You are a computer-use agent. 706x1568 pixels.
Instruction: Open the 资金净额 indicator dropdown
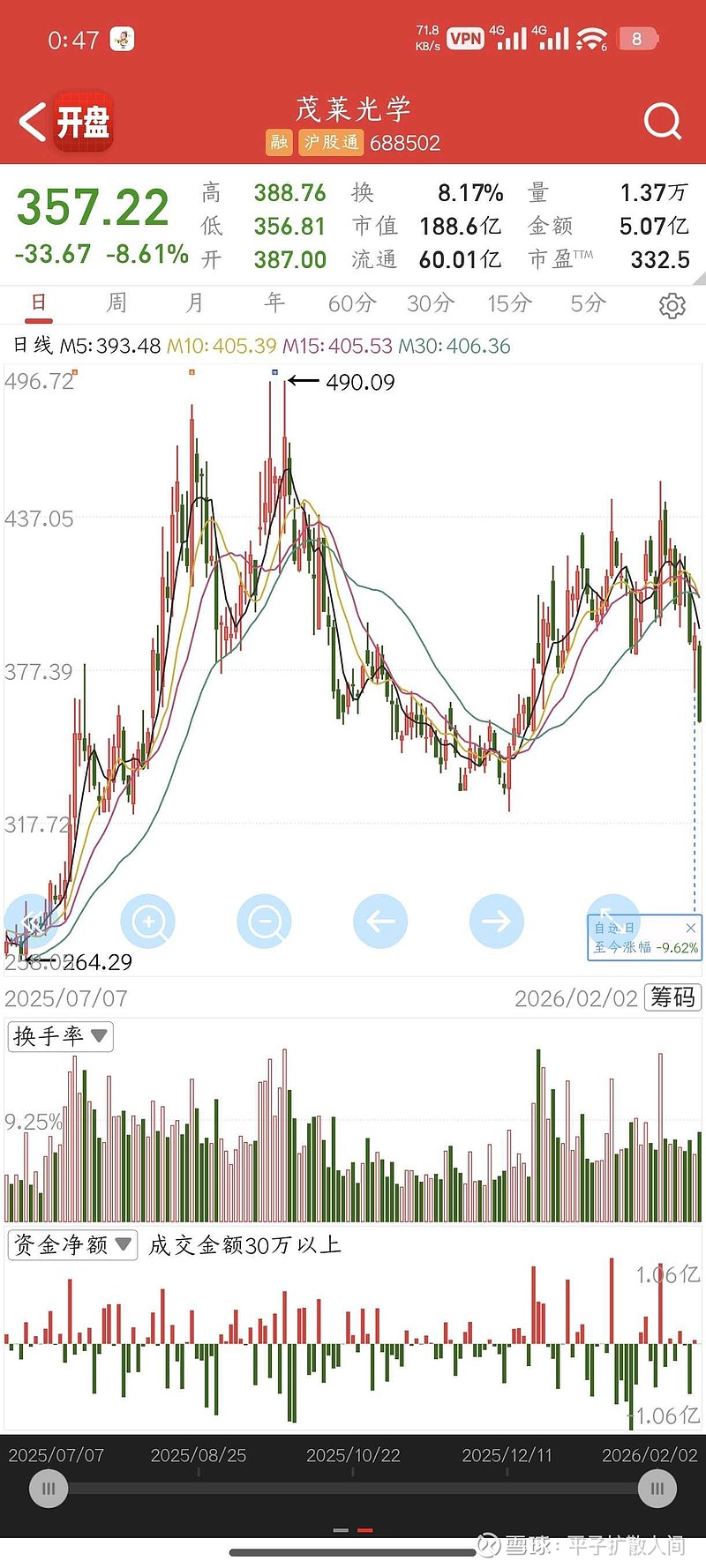point(71,1245)
